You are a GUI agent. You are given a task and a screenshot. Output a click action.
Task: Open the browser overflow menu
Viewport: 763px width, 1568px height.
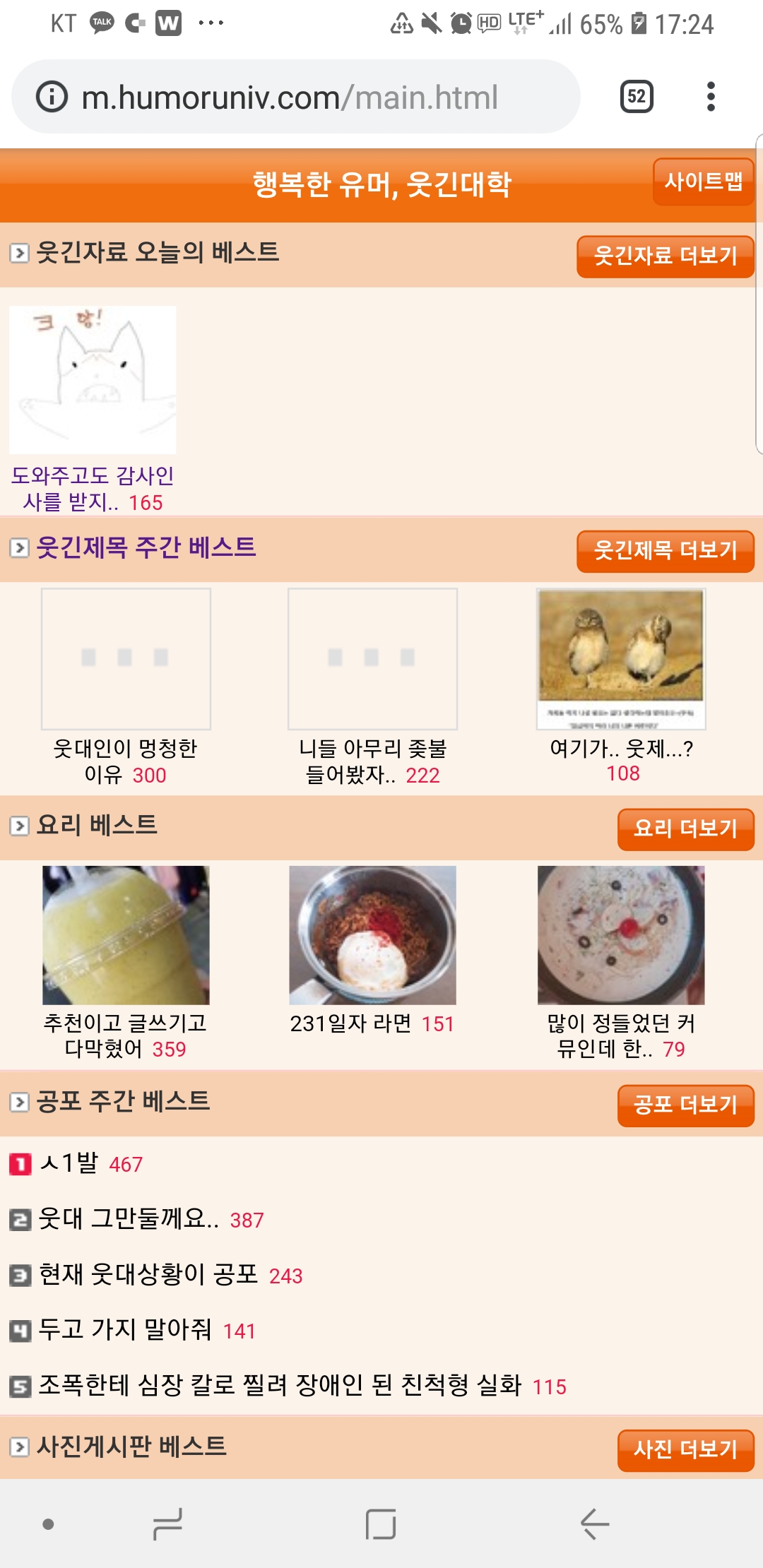tap(711, 97)
